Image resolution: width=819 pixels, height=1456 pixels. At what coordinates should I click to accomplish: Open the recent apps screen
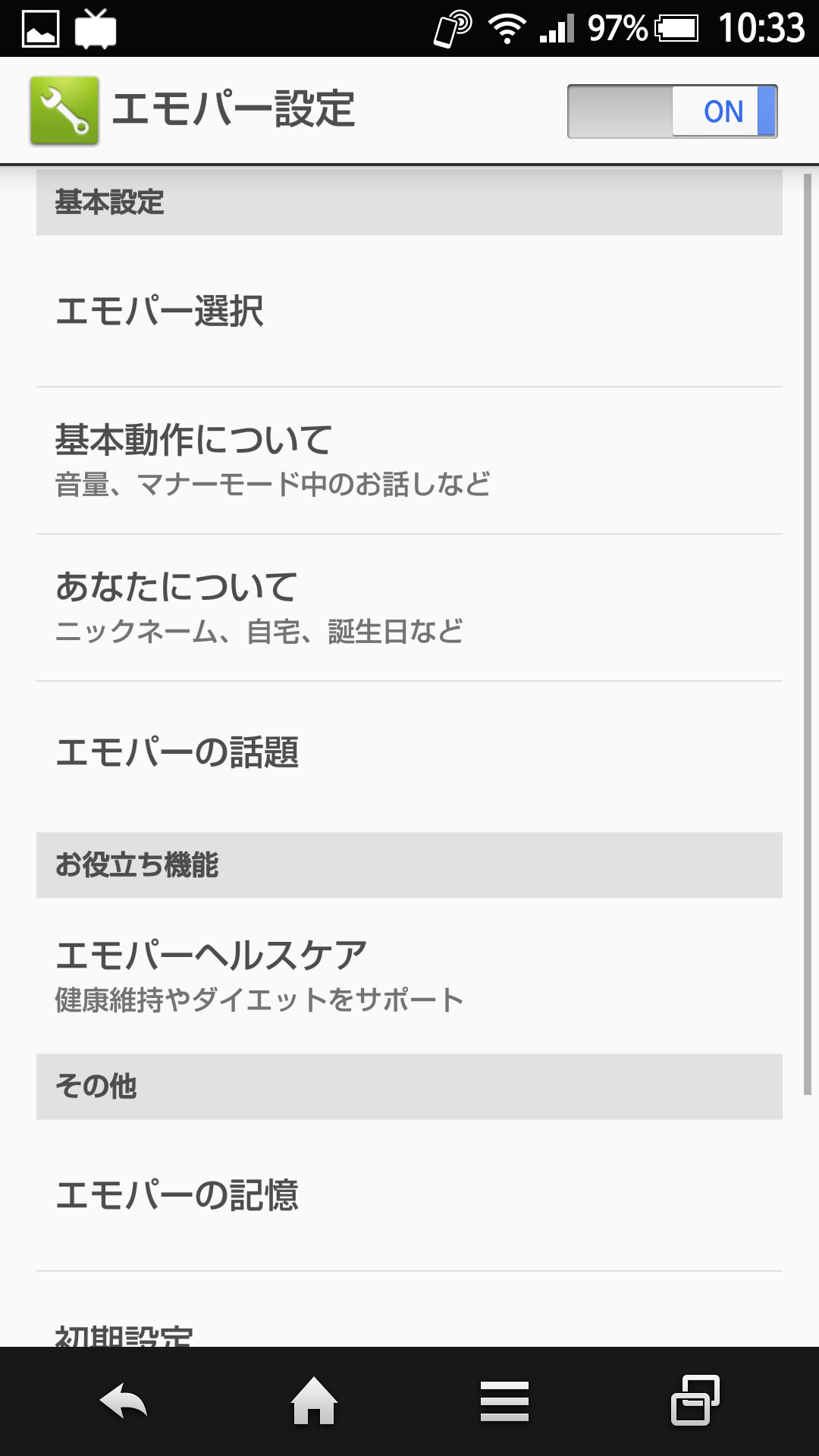695,1401
